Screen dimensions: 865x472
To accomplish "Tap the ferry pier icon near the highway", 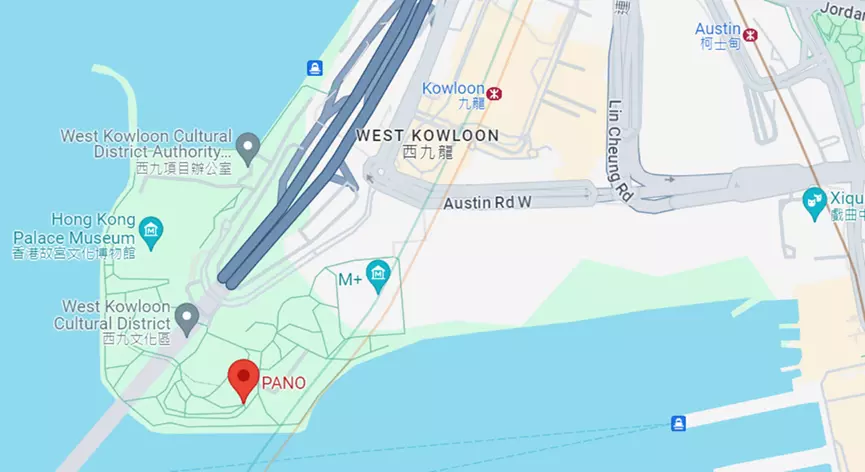I will pyautogui.click(x=315, y=68).
